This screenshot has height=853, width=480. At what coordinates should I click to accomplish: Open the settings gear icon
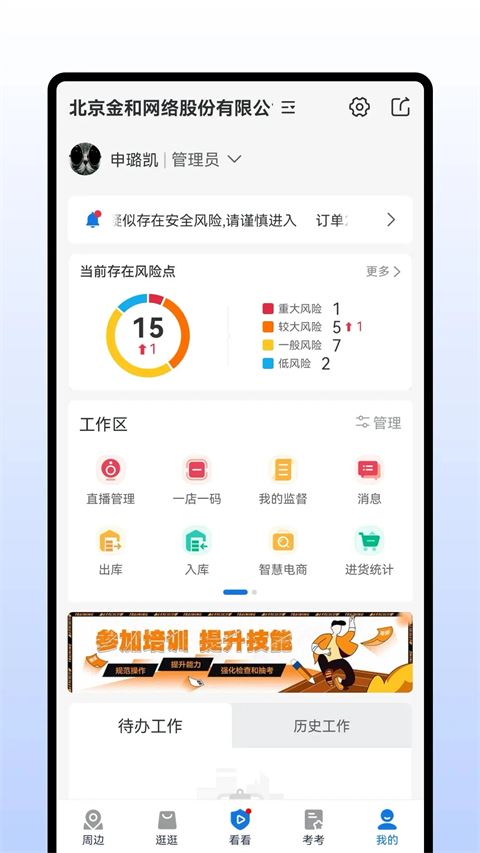(359, 107)
